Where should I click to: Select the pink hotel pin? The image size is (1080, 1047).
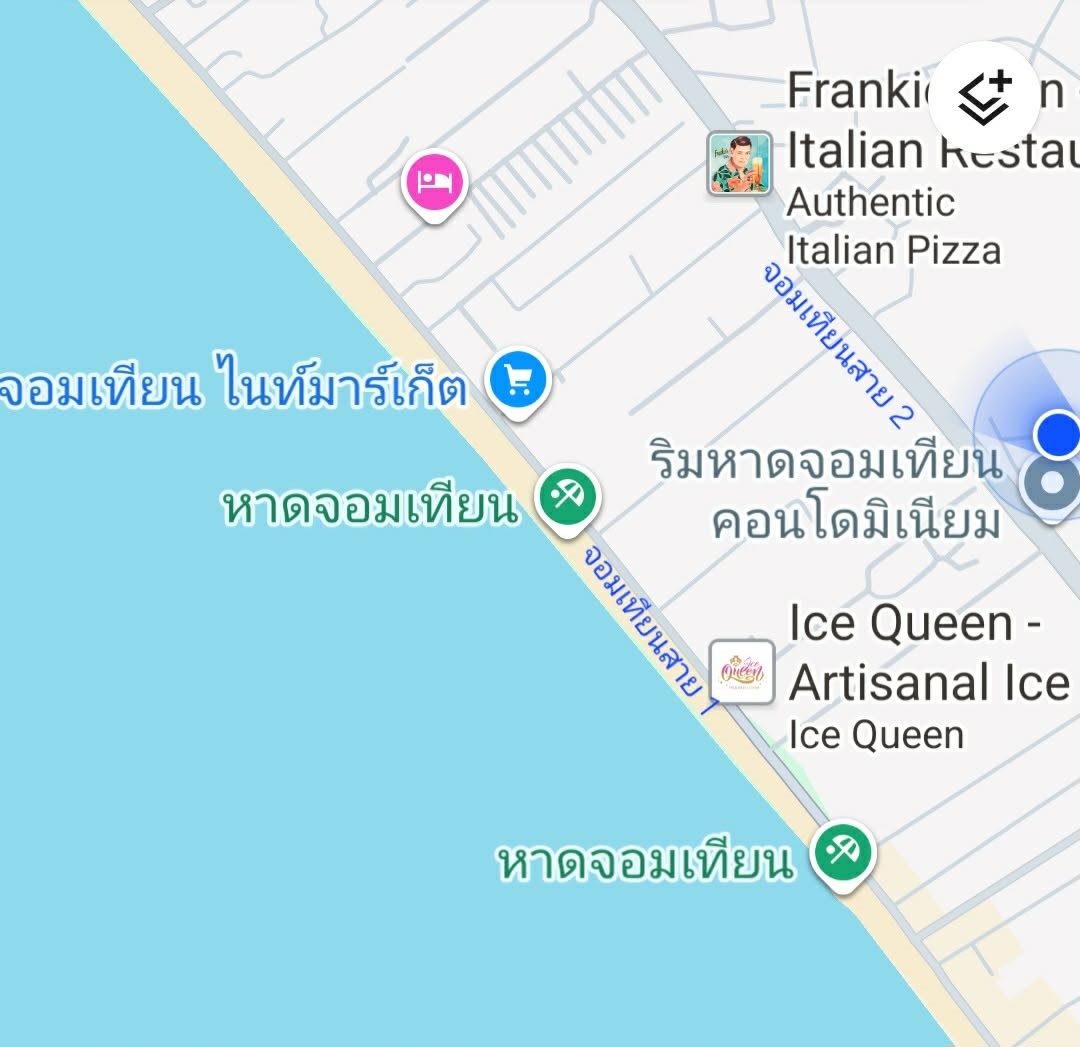click(434, 183)
